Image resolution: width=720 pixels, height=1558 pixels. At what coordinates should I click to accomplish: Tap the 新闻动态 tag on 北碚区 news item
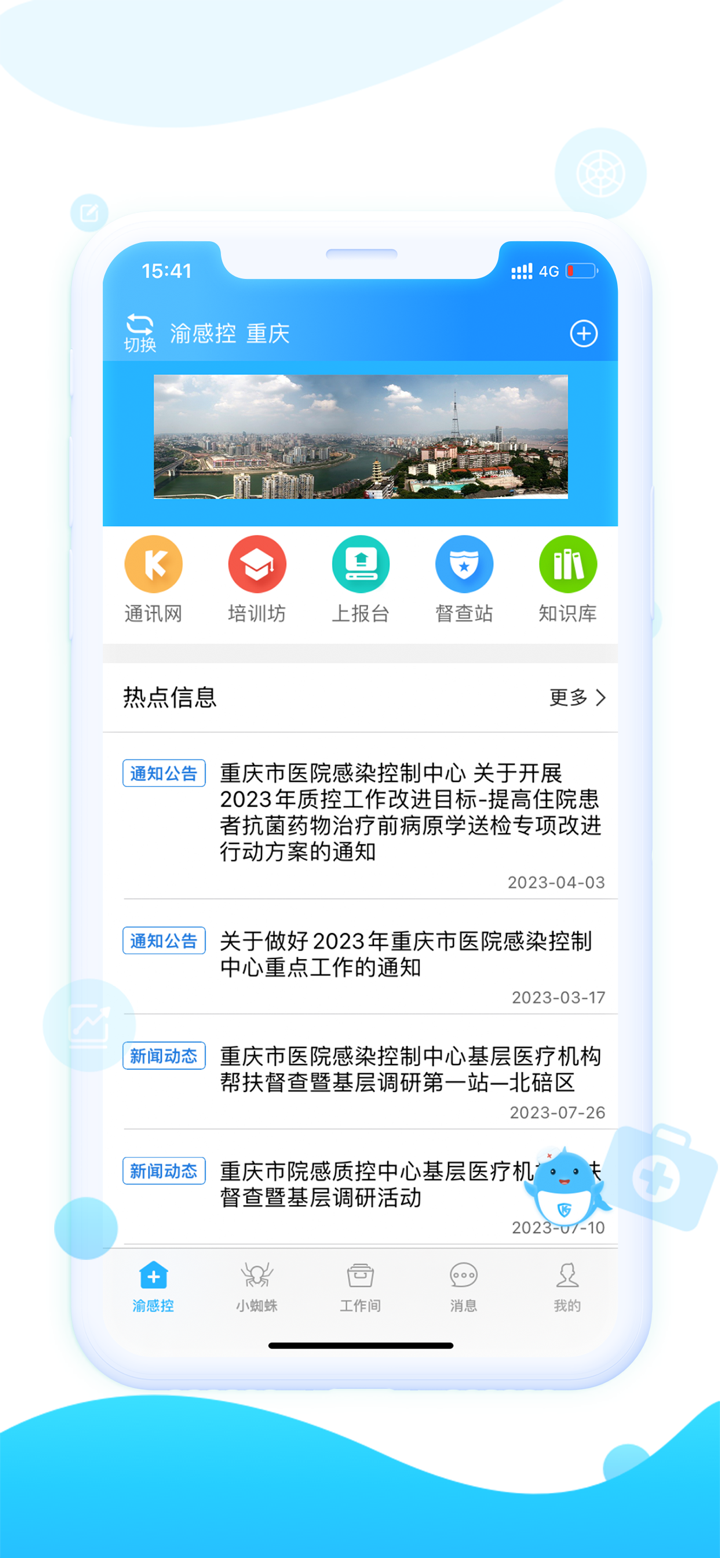[x=163, y=1056]
